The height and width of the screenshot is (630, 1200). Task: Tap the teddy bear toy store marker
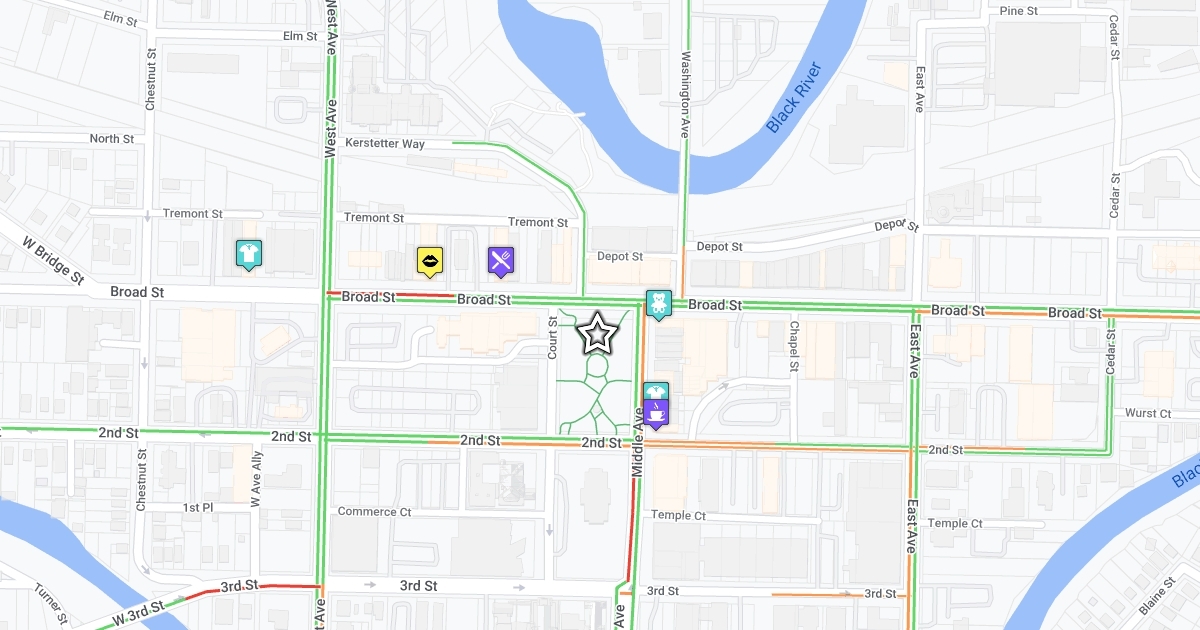pyautogui.click(x=657, y=304)
